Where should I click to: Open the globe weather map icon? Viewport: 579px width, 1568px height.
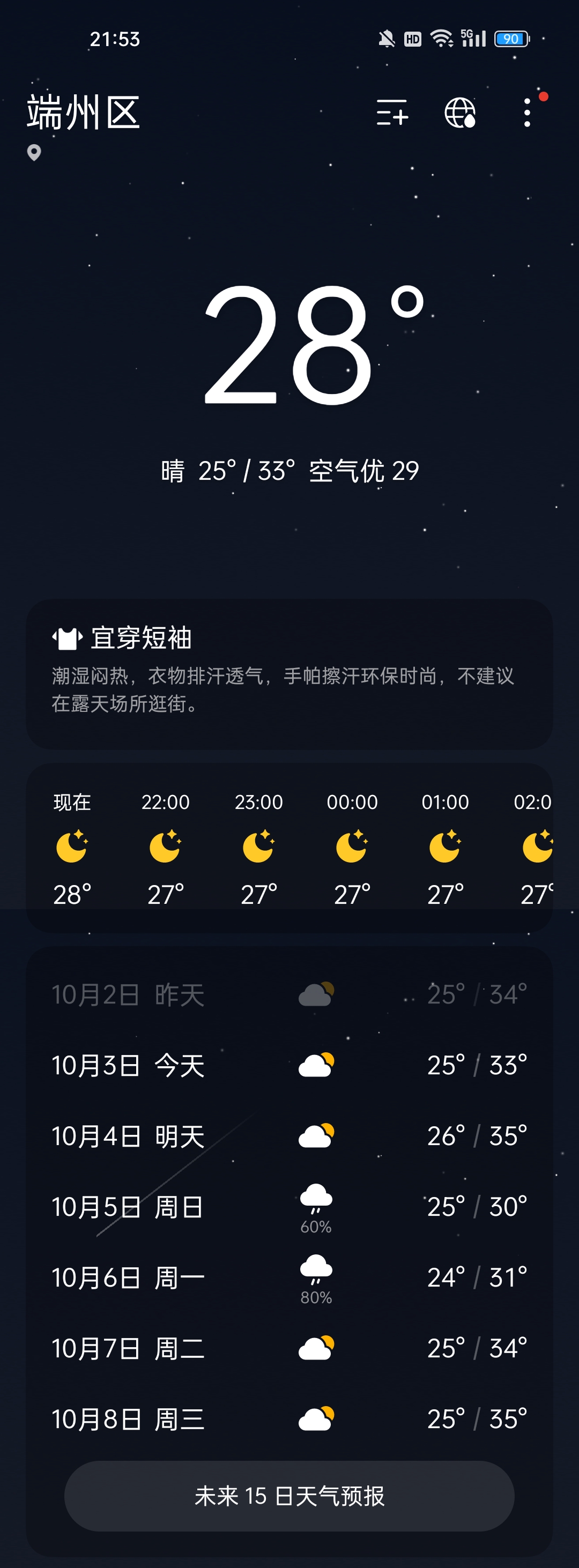point(459,113)
